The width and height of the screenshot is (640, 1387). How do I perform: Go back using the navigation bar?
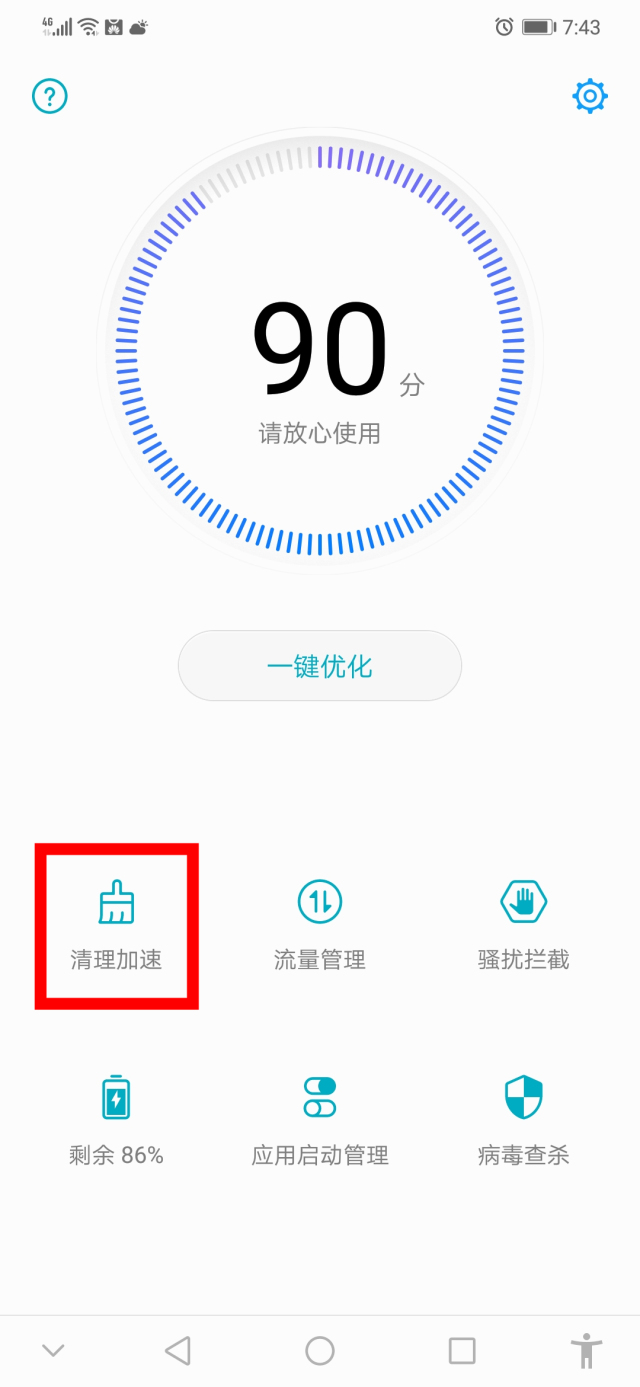(178, 1351)
